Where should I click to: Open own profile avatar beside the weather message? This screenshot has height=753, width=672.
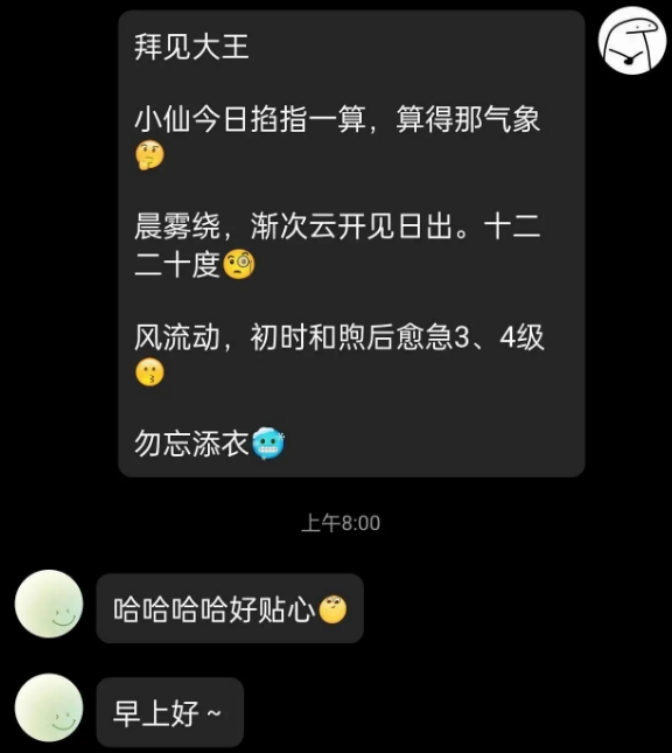tap(631, 43)
